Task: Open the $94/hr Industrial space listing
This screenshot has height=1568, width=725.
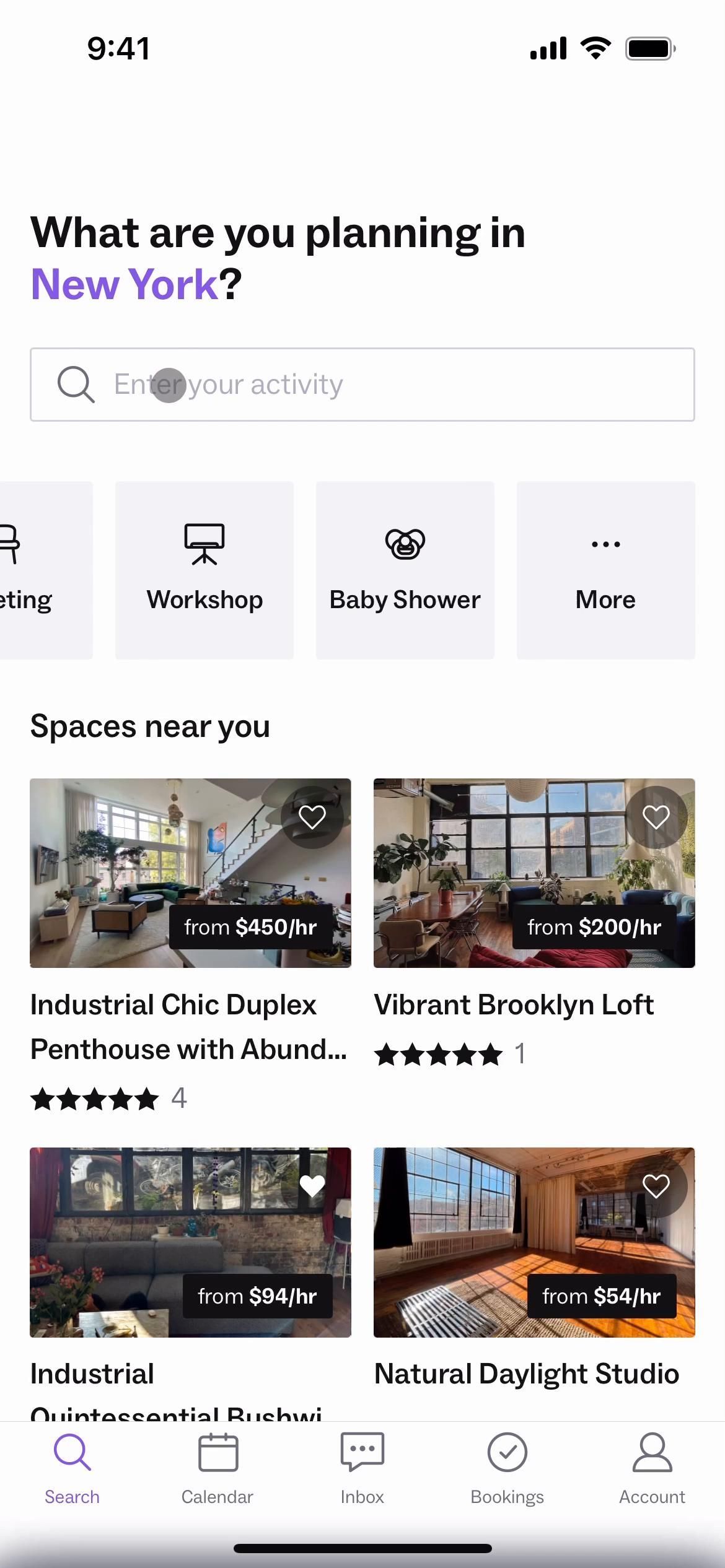Action: 190,1242
